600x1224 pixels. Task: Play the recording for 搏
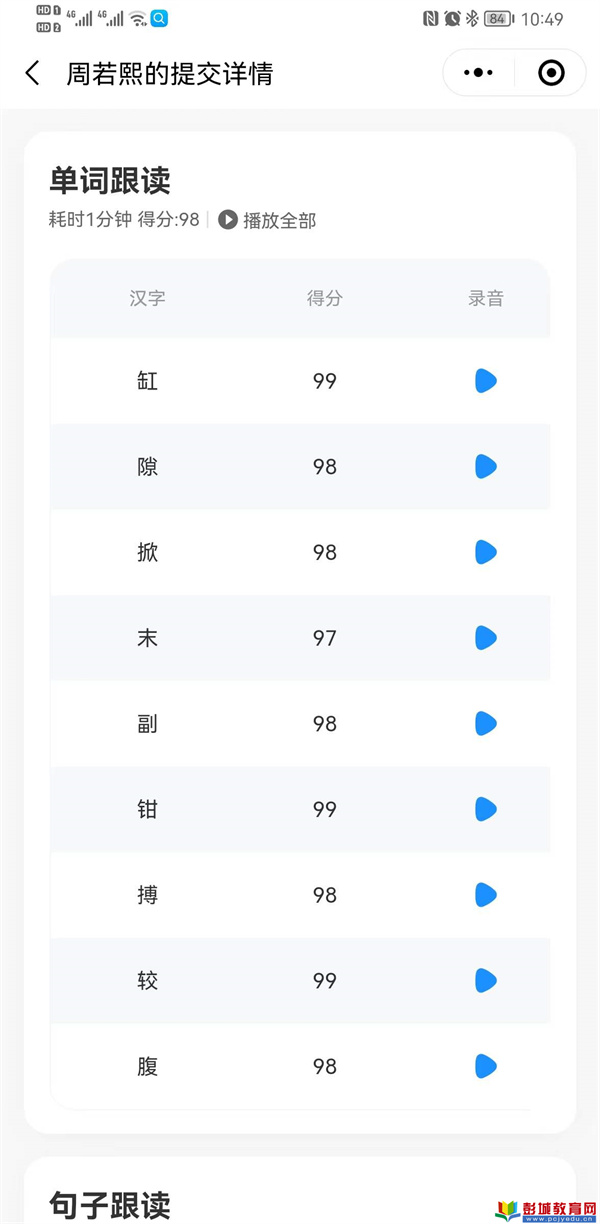(486, 895)
